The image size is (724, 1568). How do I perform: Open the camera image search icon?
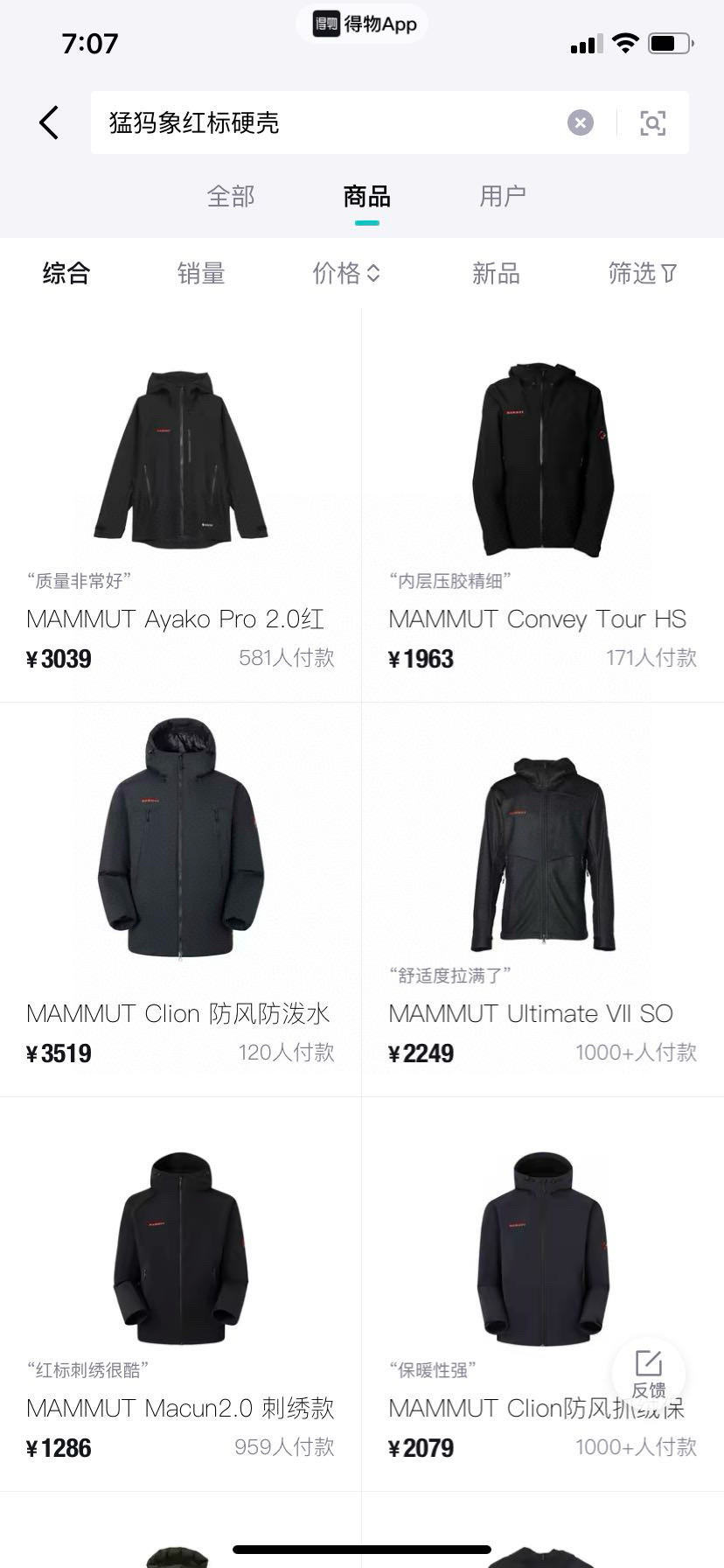click(x=652, y=122)
